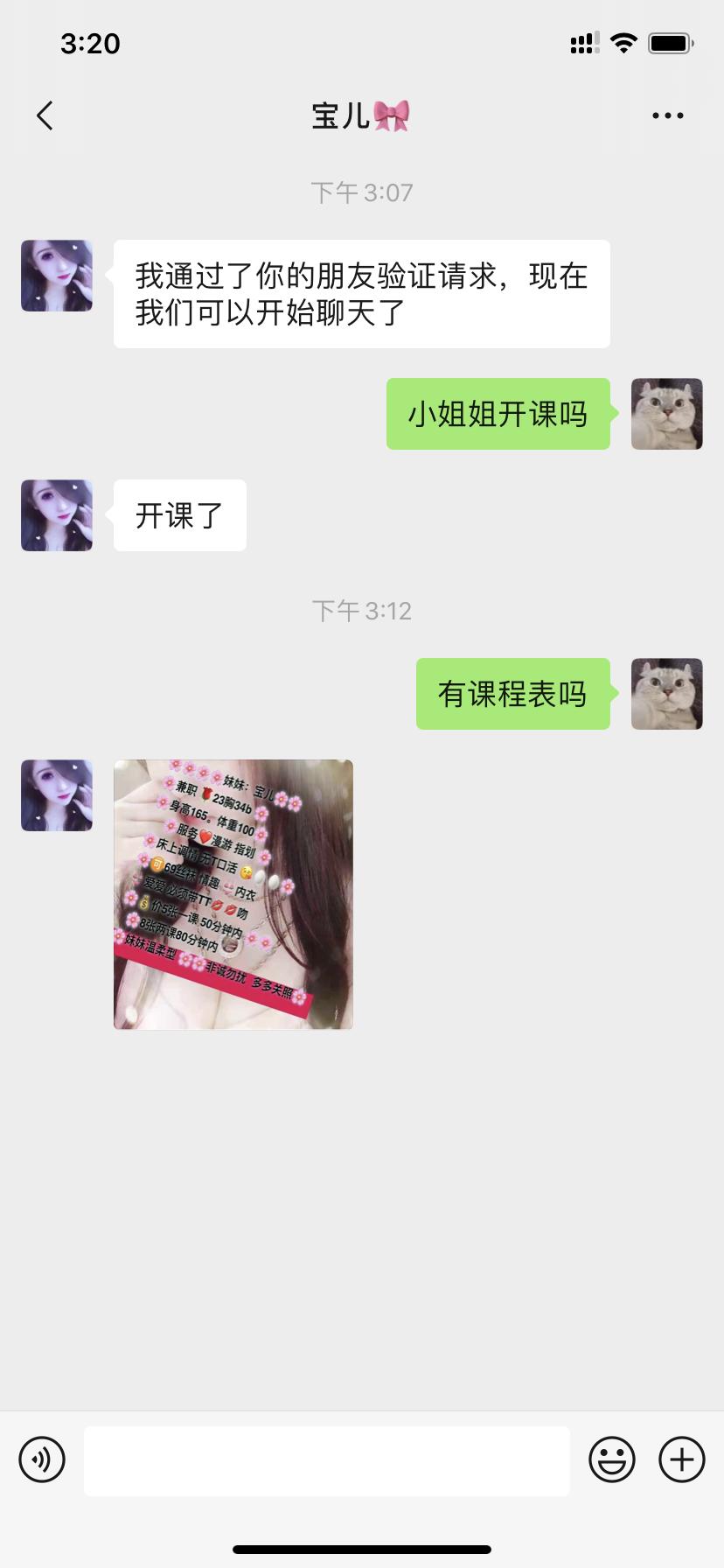Tap the back chevron to leave chat
This screenshot has height=1568, width=724.
point(45,115)
